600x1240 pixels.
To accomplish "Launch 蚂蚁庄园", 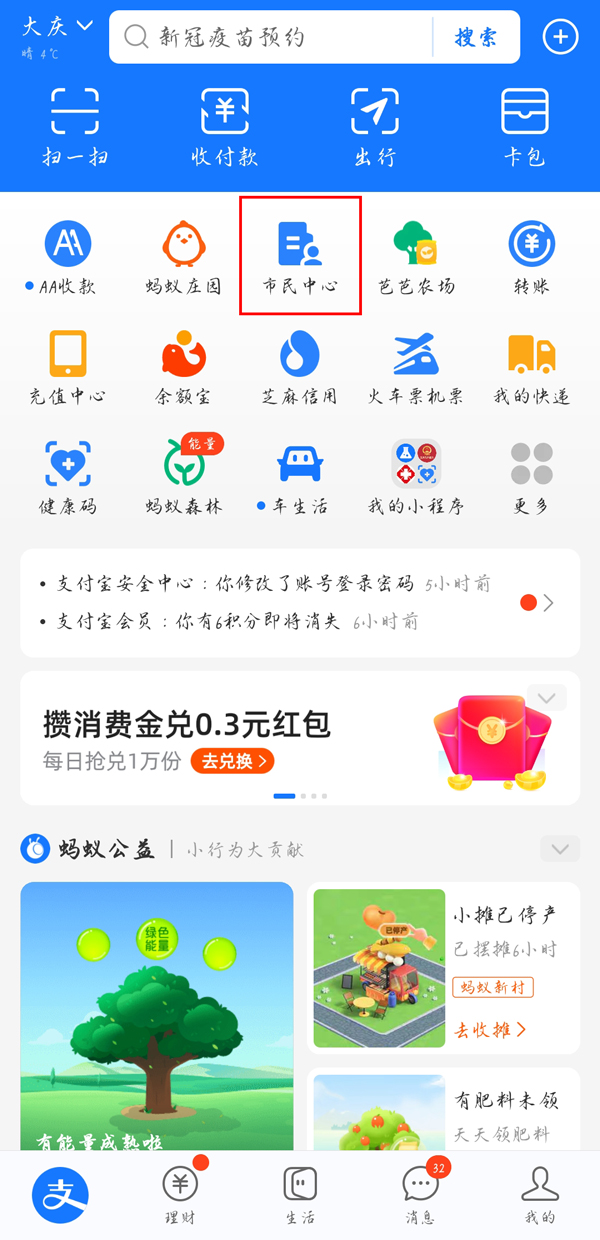I will pyautogui.click(x=183, y=256).
